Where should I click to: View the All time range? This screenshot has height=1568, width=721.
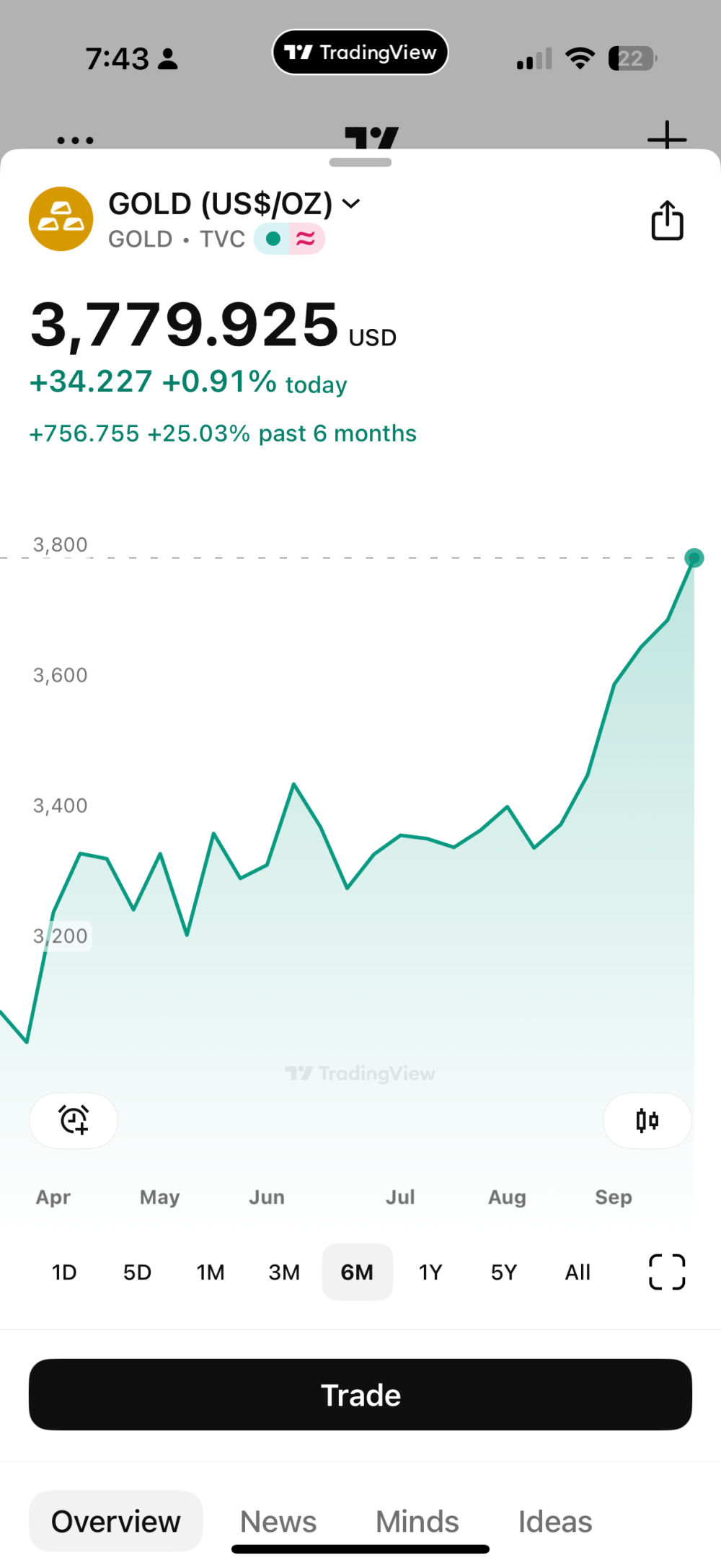(578, 1272)
